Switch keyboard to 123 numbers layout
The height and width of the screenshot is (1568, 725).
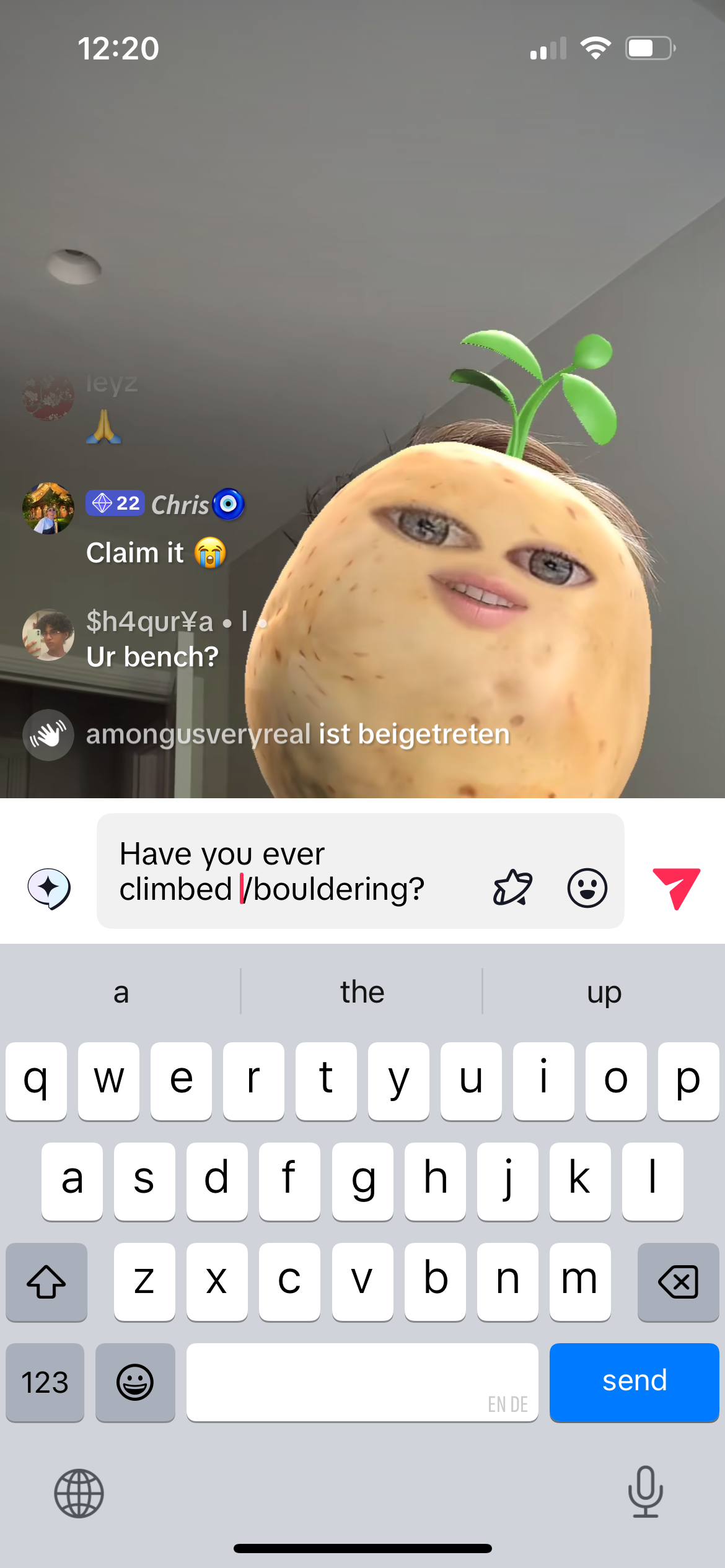coord(45,1382)
